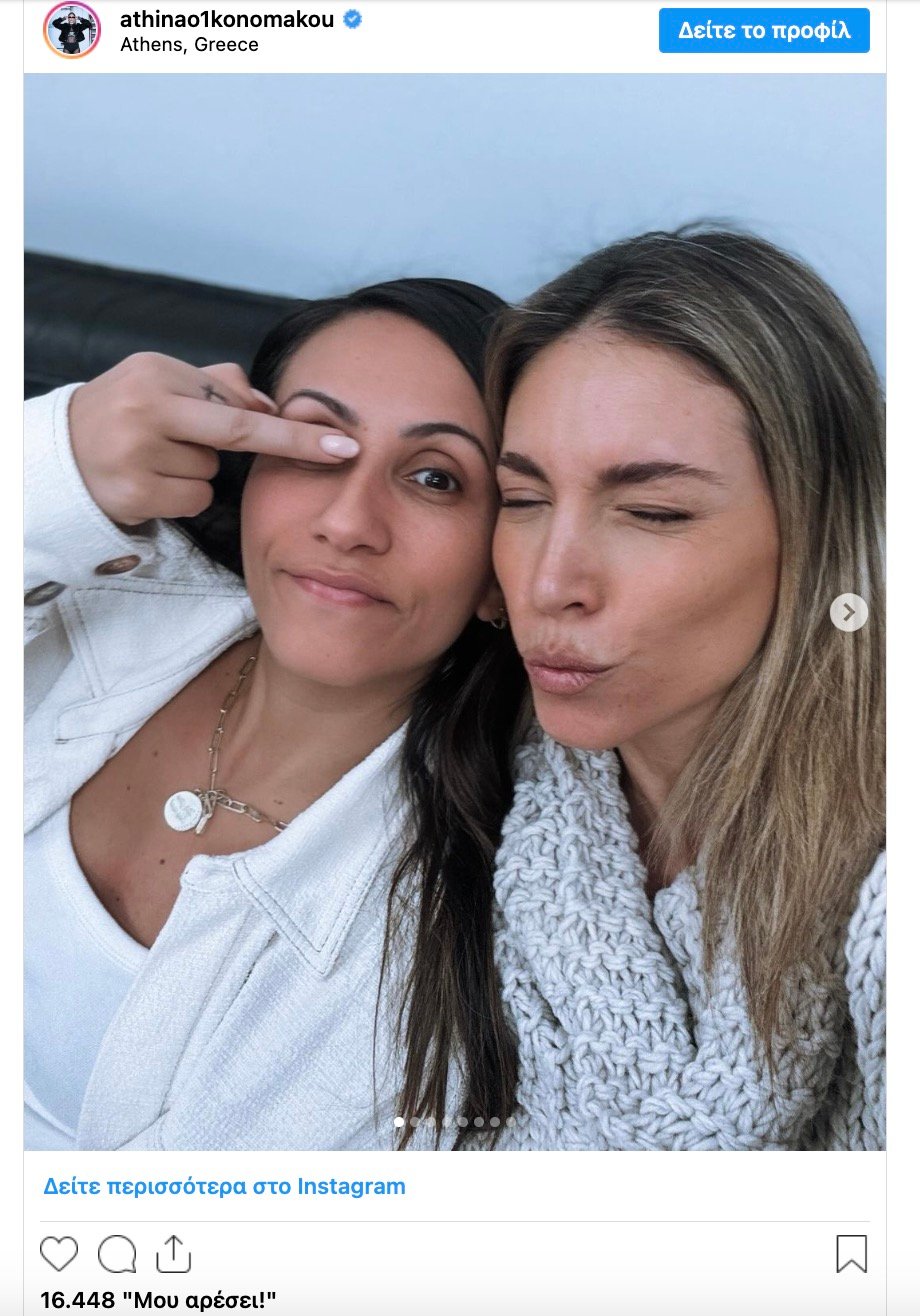Tap the 'Δείτε το προφίλ' button
Screen dimensions: 920x1316
(x=764, y=30)
